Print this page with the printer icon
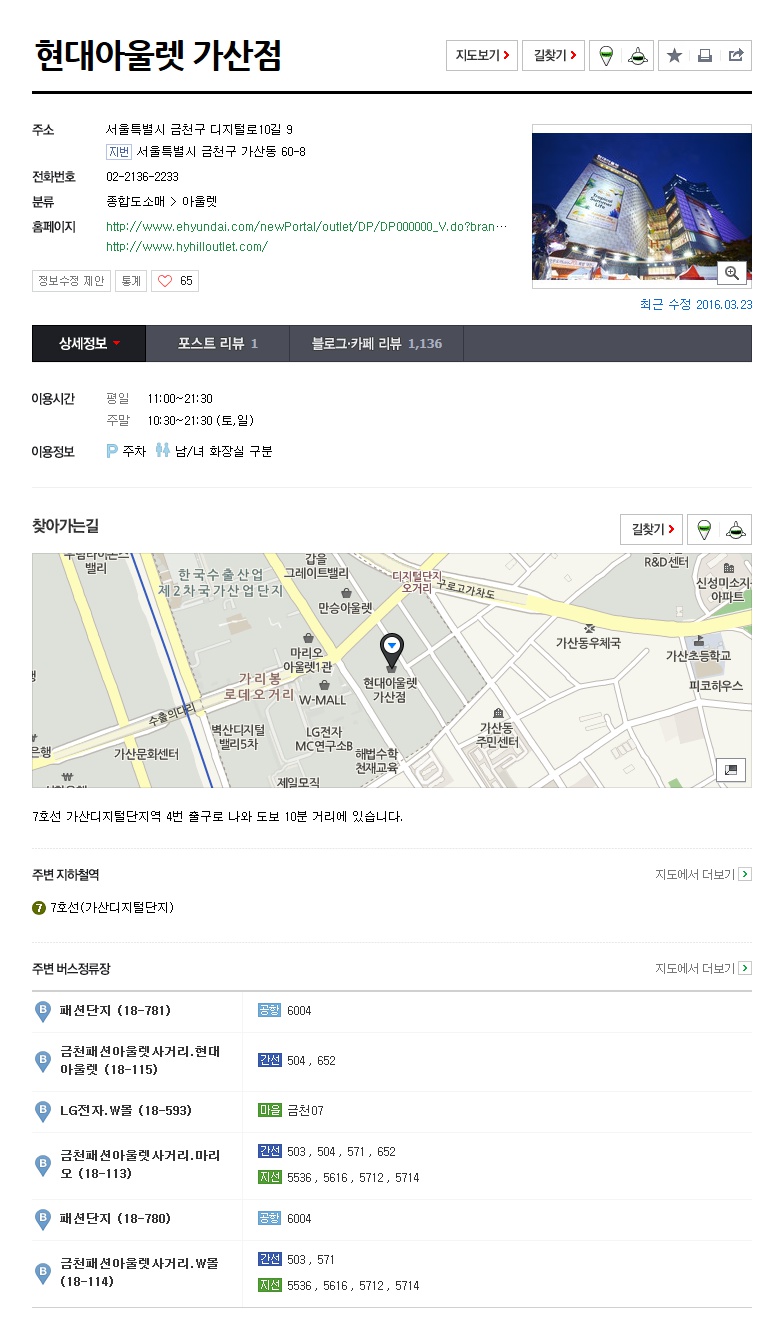 point(705,56)
